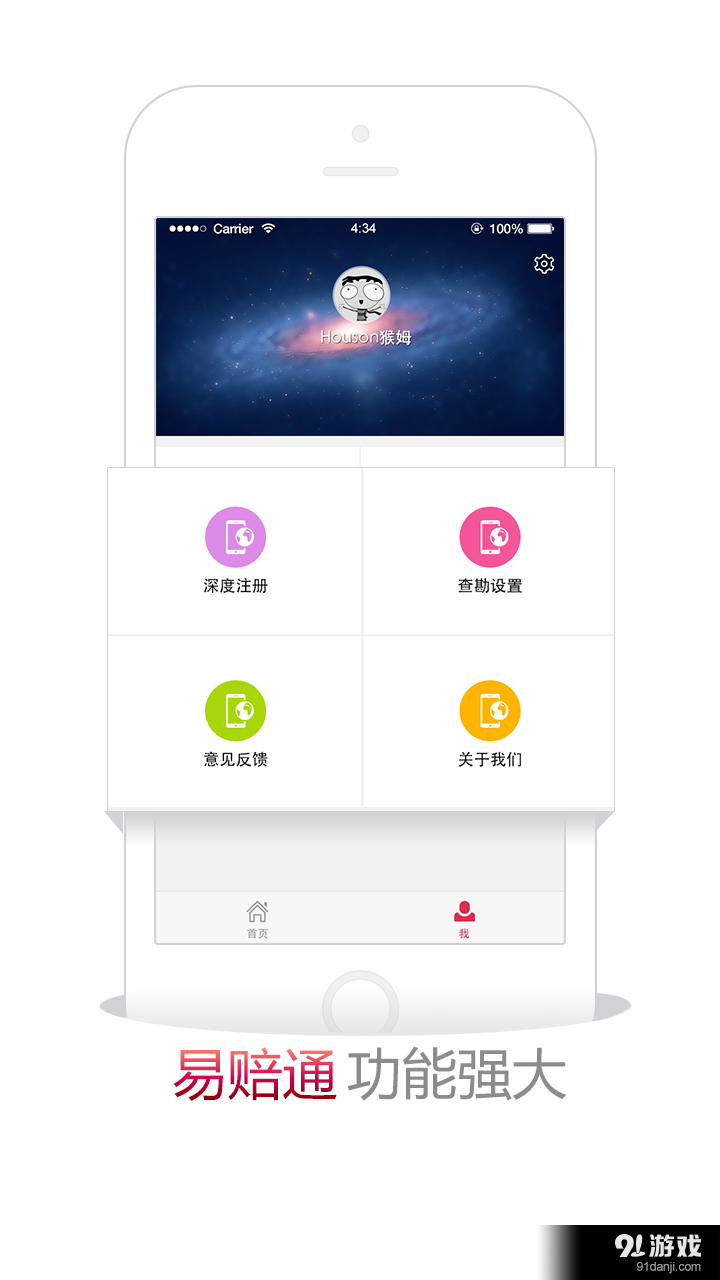
Task: Click the 深度注册 label text
Action: 235,584
